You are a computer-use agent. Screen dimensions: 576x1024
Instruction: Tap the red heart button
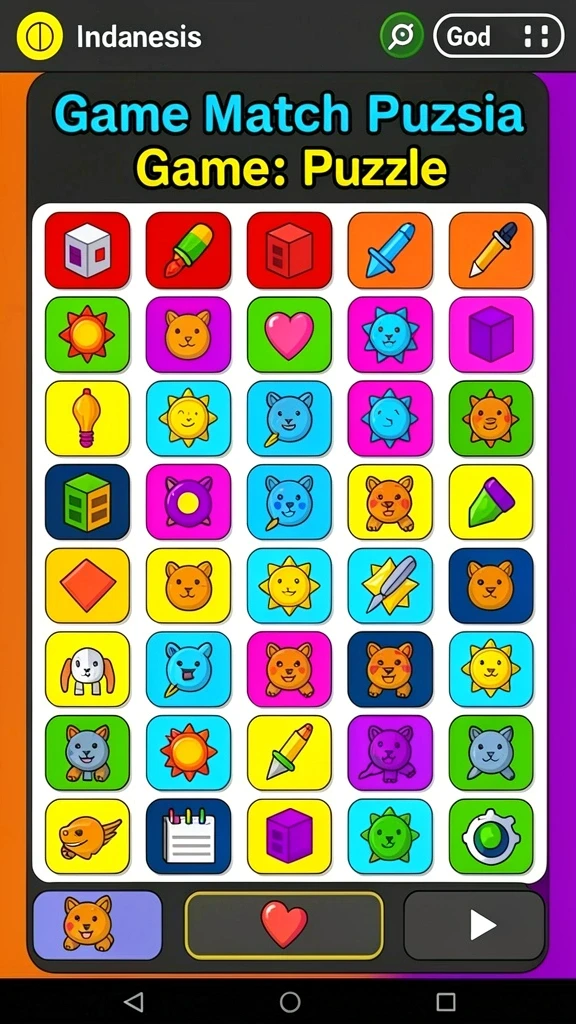(284, 925)
